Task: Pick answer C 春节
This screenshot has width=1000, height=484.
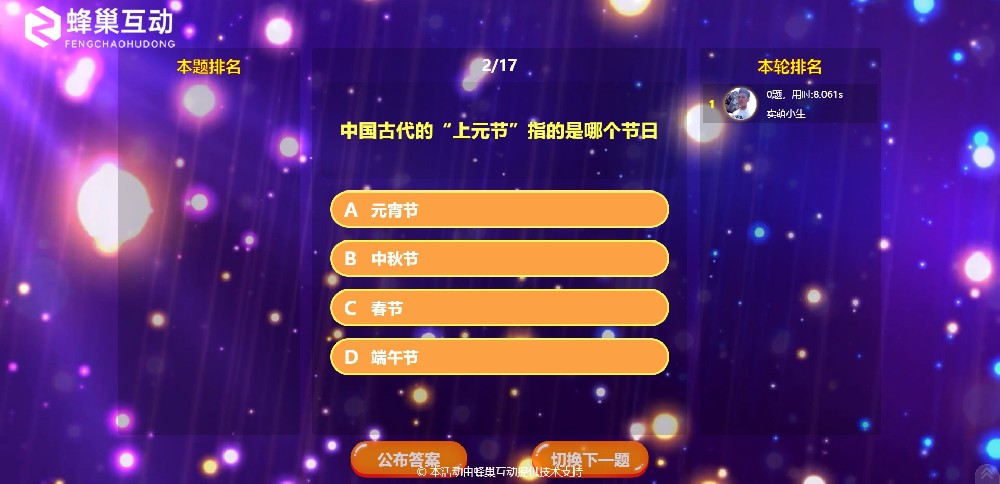Action: [499, 308]
